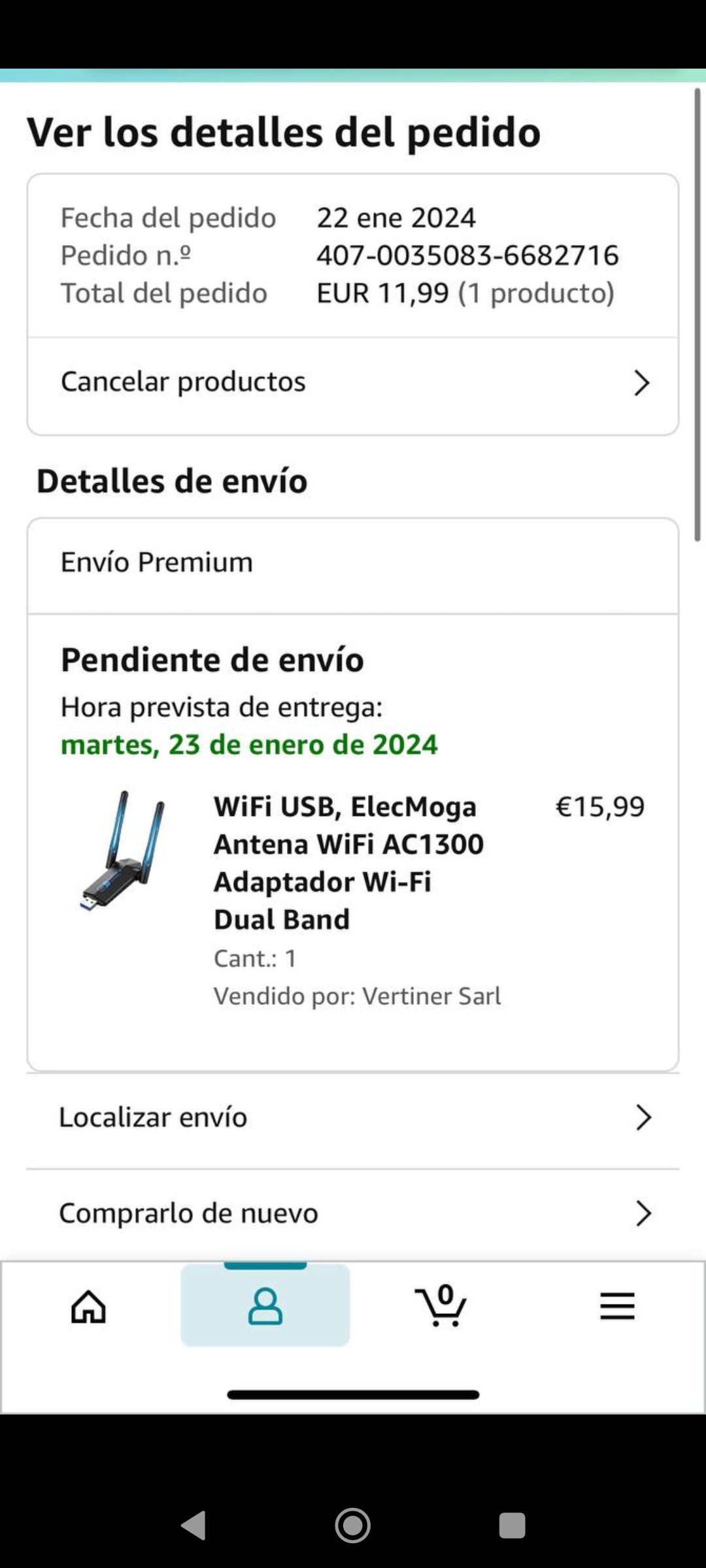Tap the system back button
This screenshot has height=1568, width=706.
[194, 1526]
